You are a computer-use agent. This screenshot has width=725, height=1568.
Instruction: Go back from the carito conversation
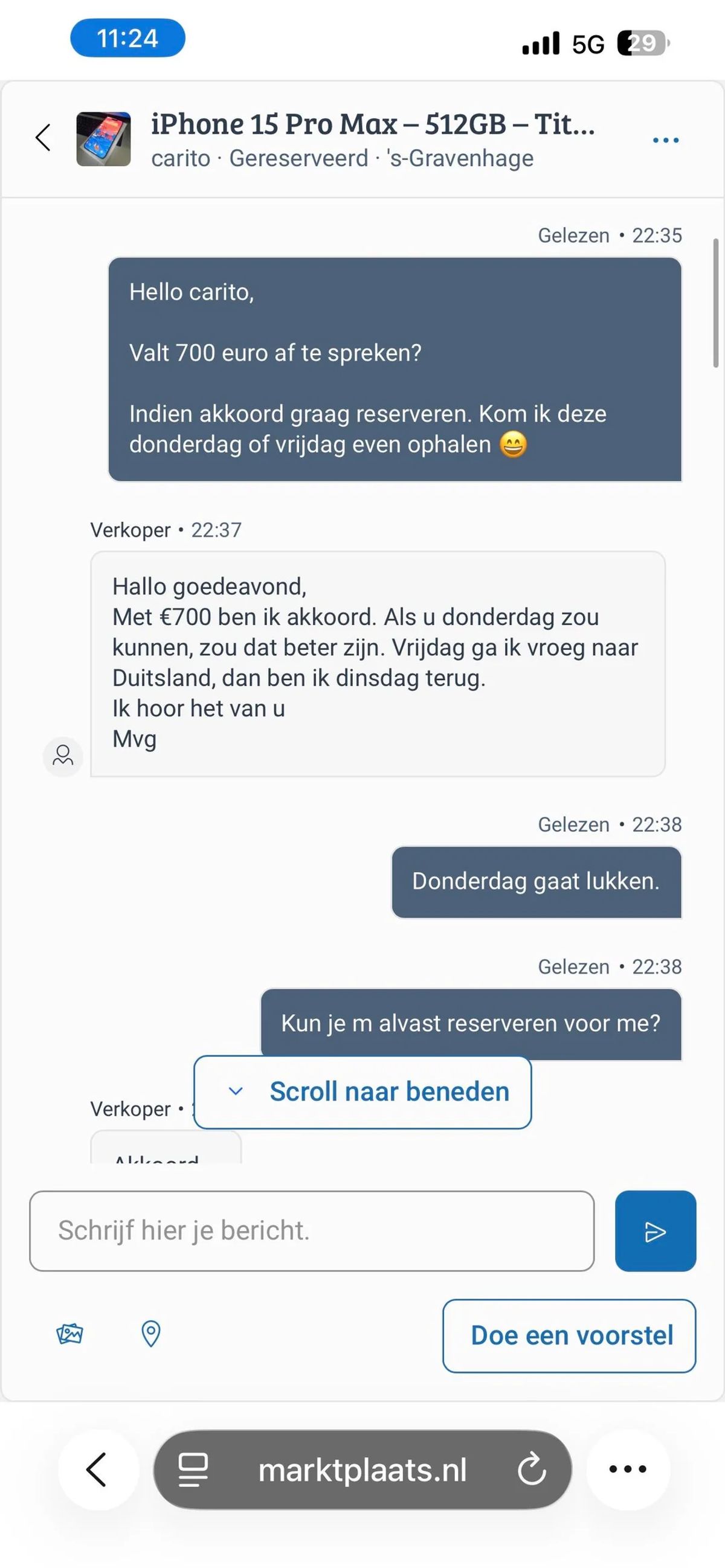point(43,138)
